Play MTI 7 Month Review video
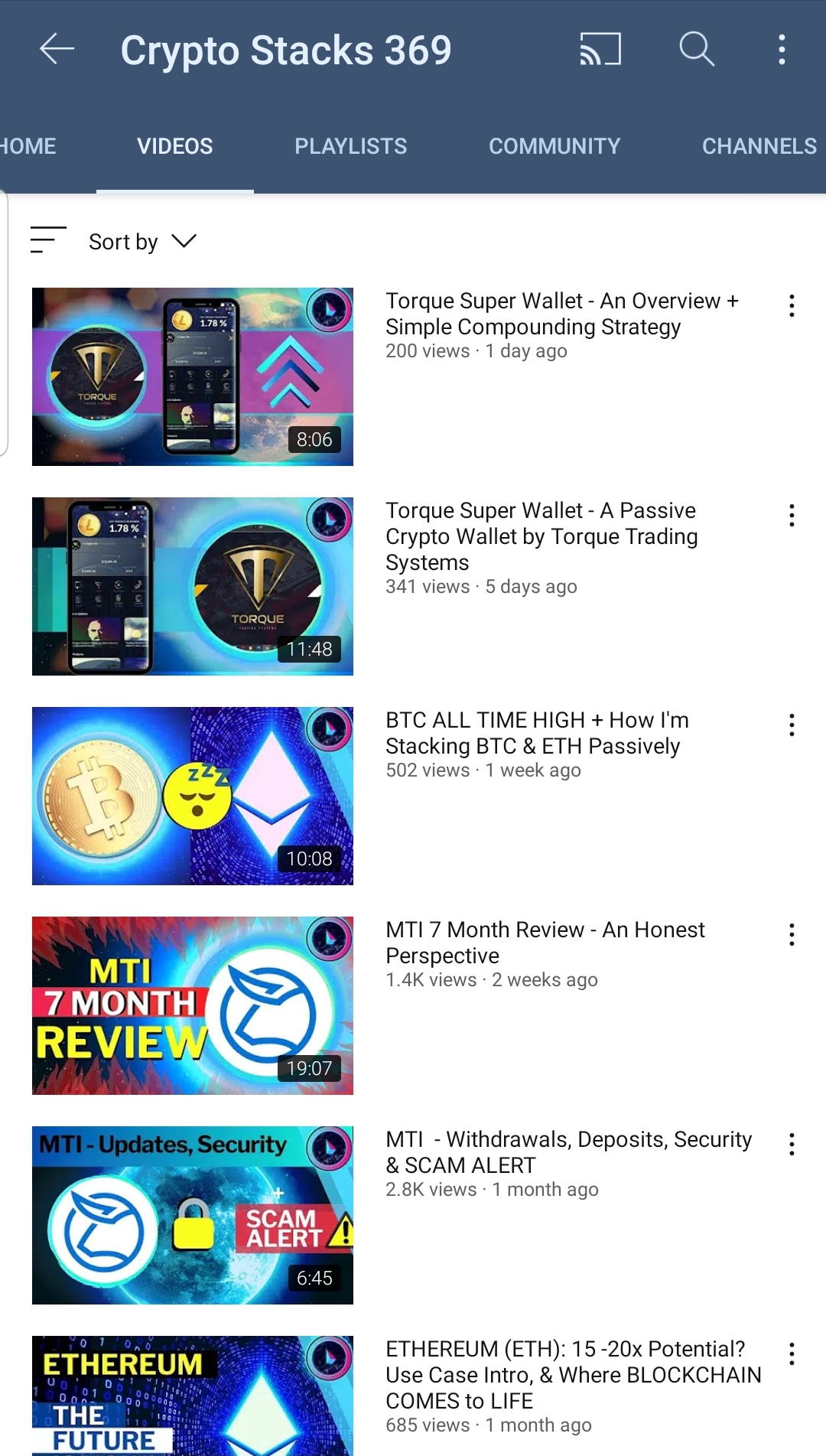826x1456 pixels. [x=193, y=1005]
